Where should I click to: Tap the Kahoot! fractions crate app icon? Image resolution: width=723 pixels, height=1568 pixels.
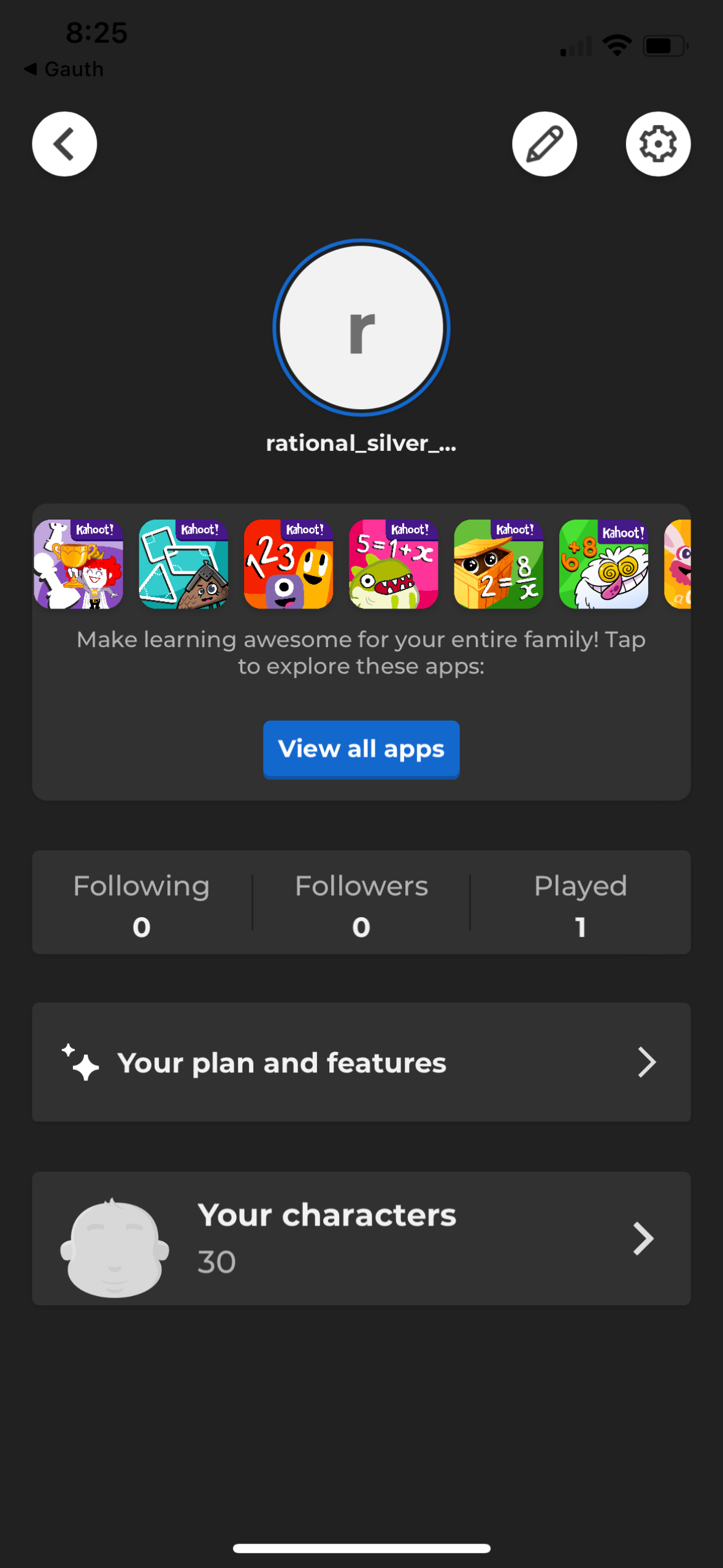(497, 564)
